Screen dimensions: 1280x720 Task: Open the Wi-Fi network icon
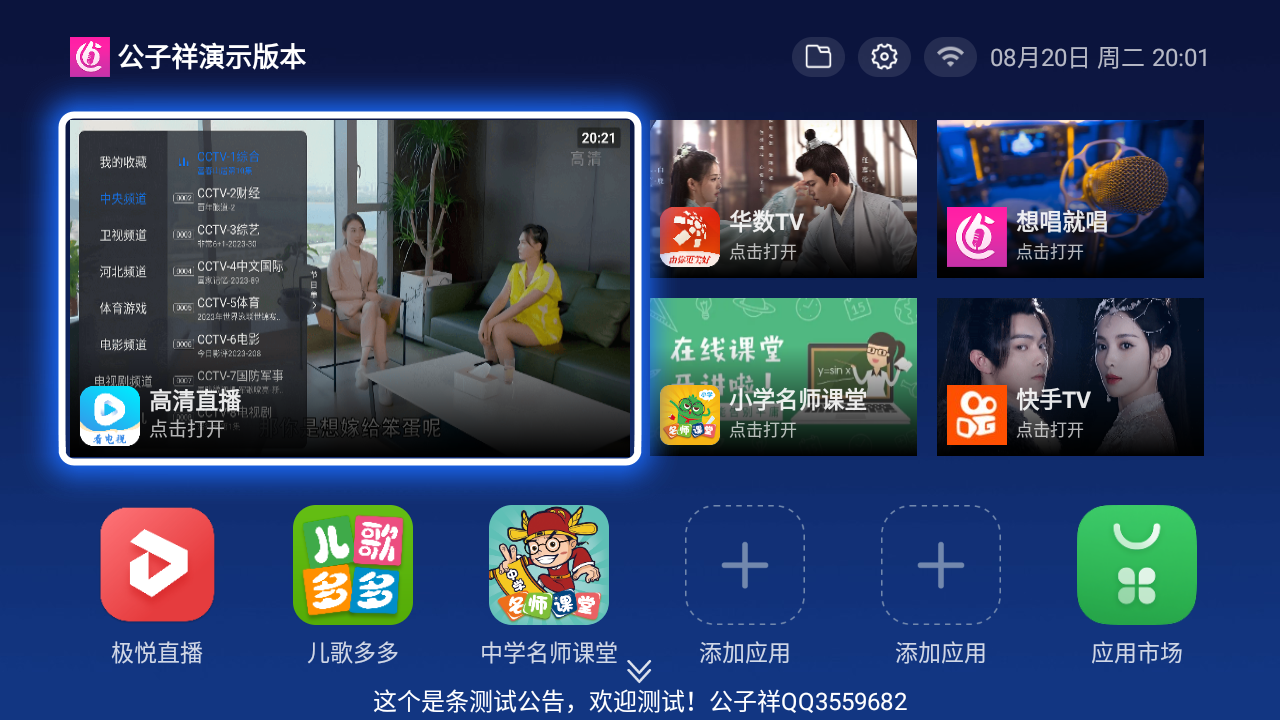click(950, 57)
